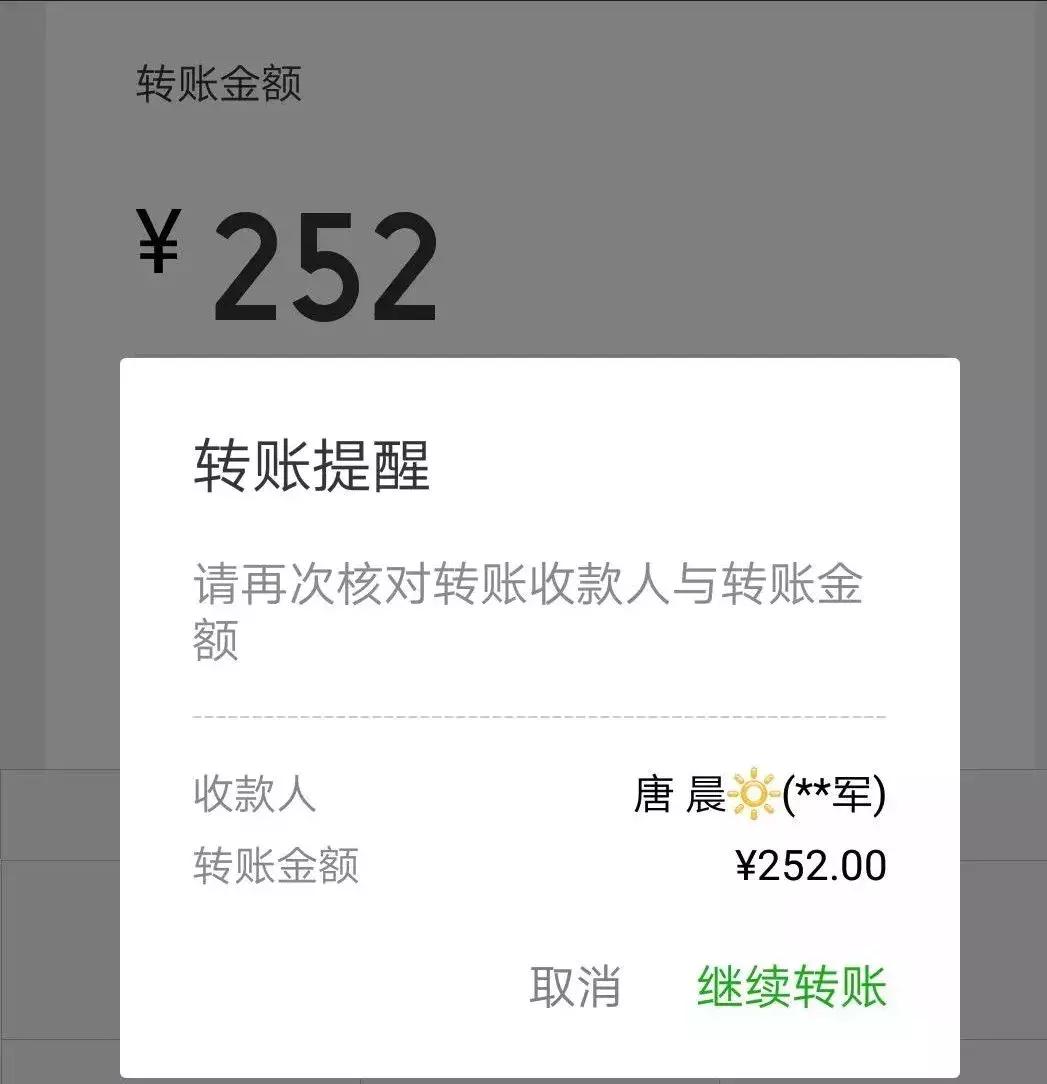Tap the dashed divider line
Screen dimensions: 1047x1084
point(540,715)
